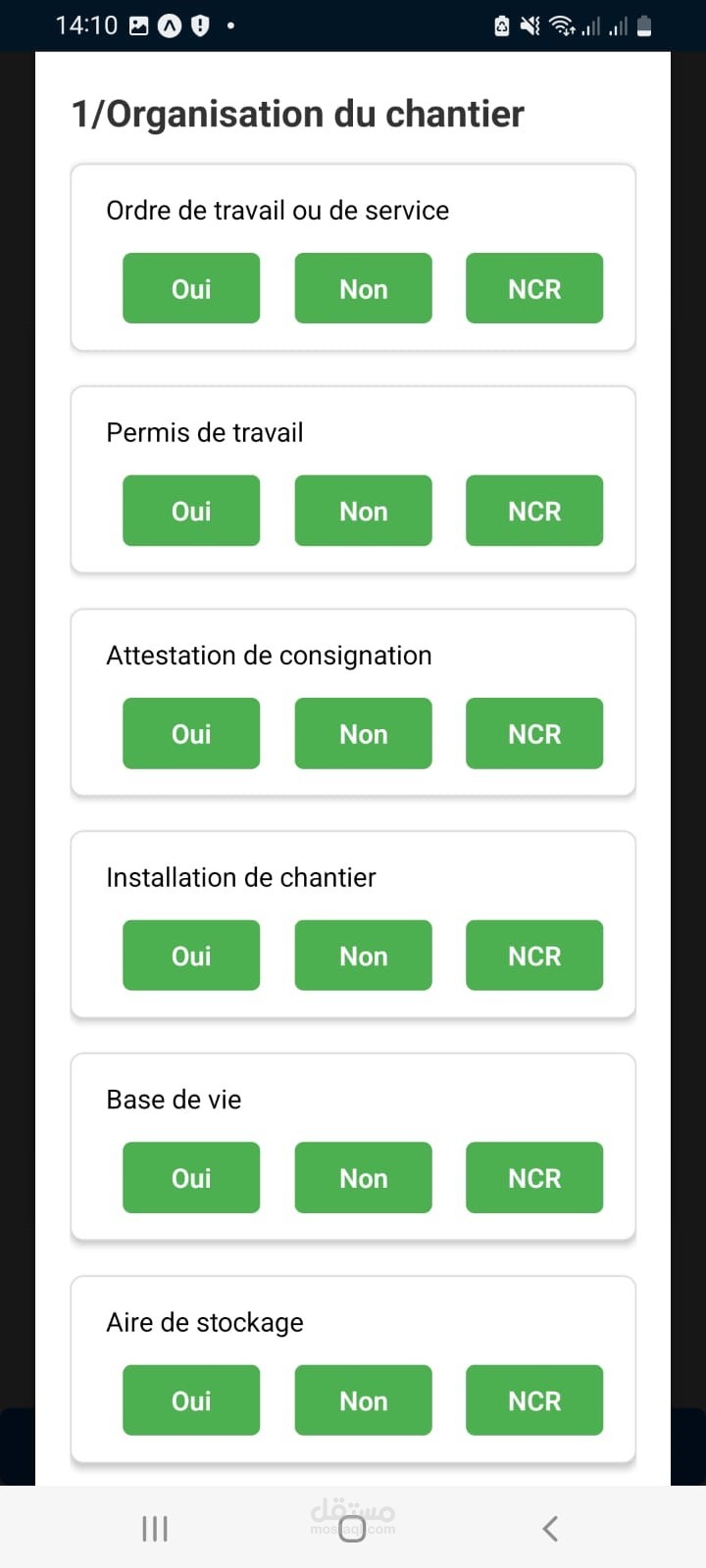This screenshot has height=1568, width=706.
Task: Set Aire de stockage to NCR
Action: click(534, 1400)
